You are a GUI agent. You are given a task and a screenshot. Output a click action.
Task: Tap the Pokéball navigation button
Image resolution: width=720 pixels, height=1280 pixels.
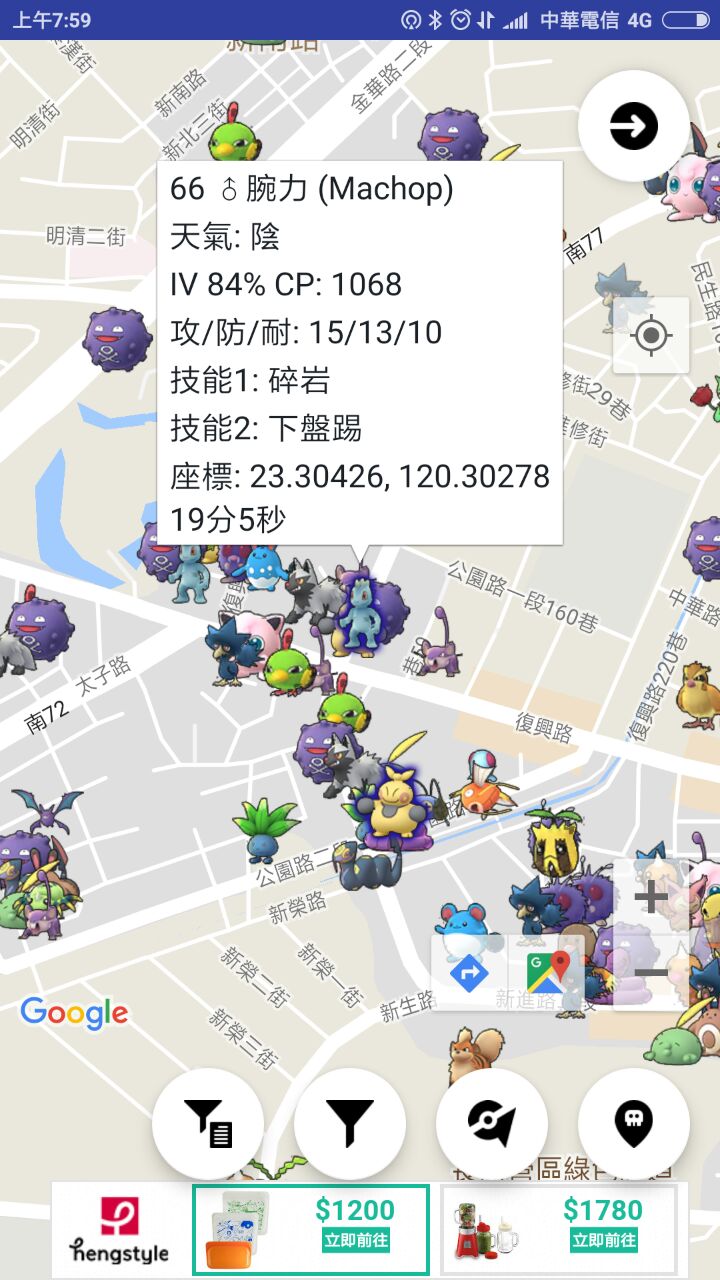[x=492, y=1123]
